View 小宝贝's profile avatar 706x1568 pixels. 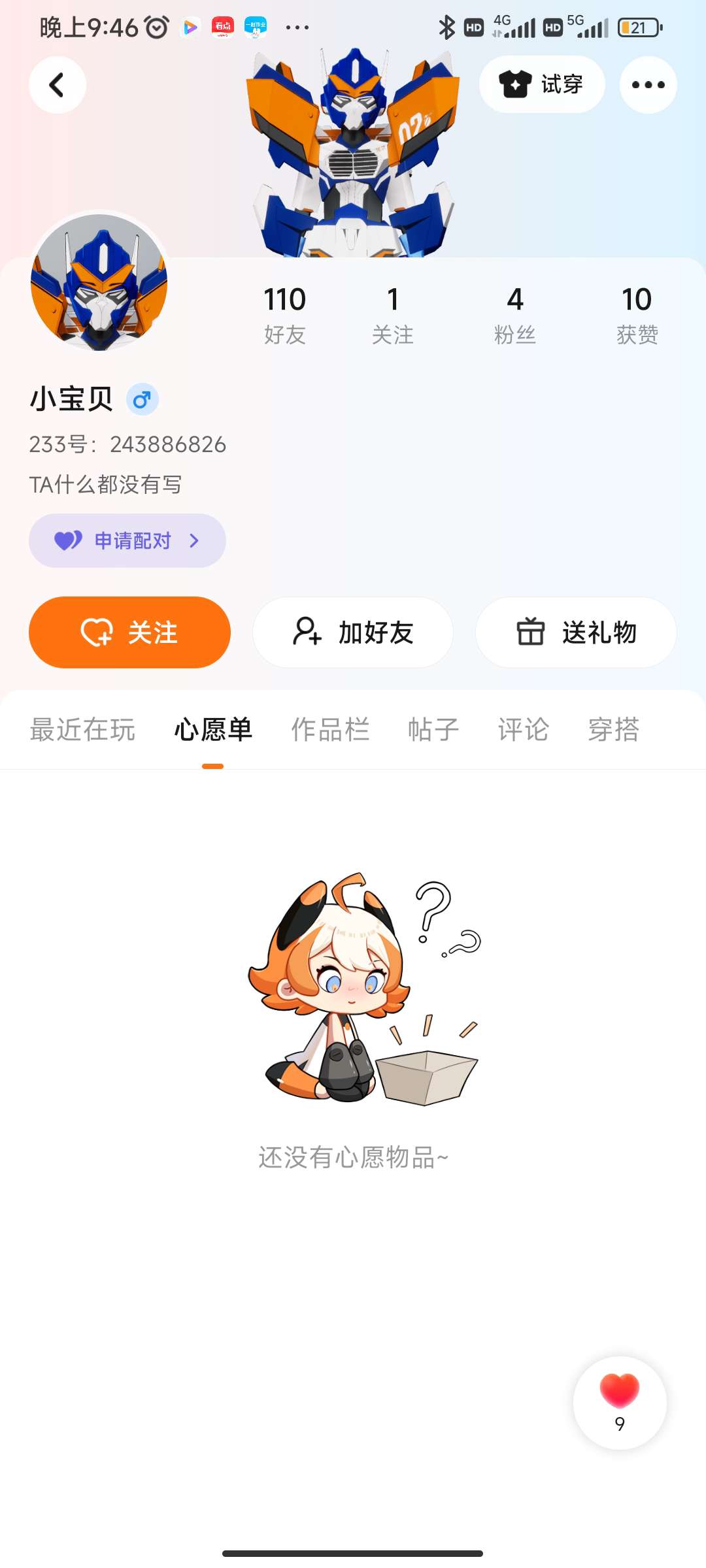[x=99, y=283]
